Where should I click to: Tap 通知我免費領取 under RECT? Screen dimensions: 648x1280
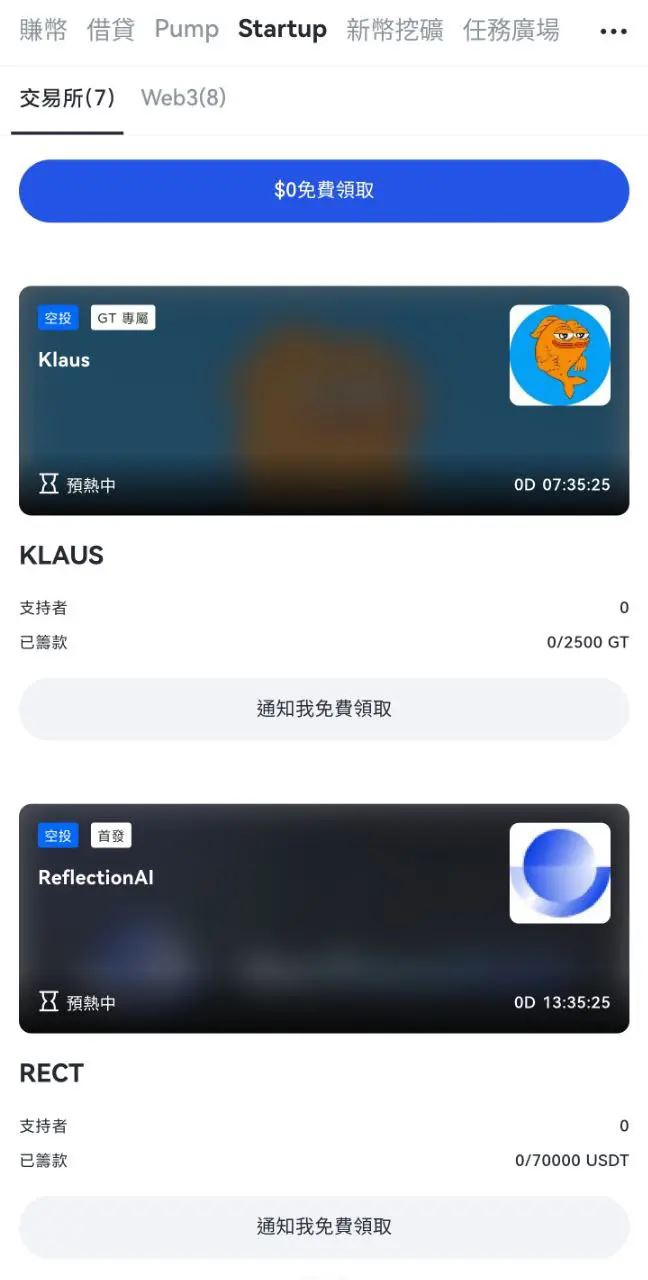[x=324, y=1226]
